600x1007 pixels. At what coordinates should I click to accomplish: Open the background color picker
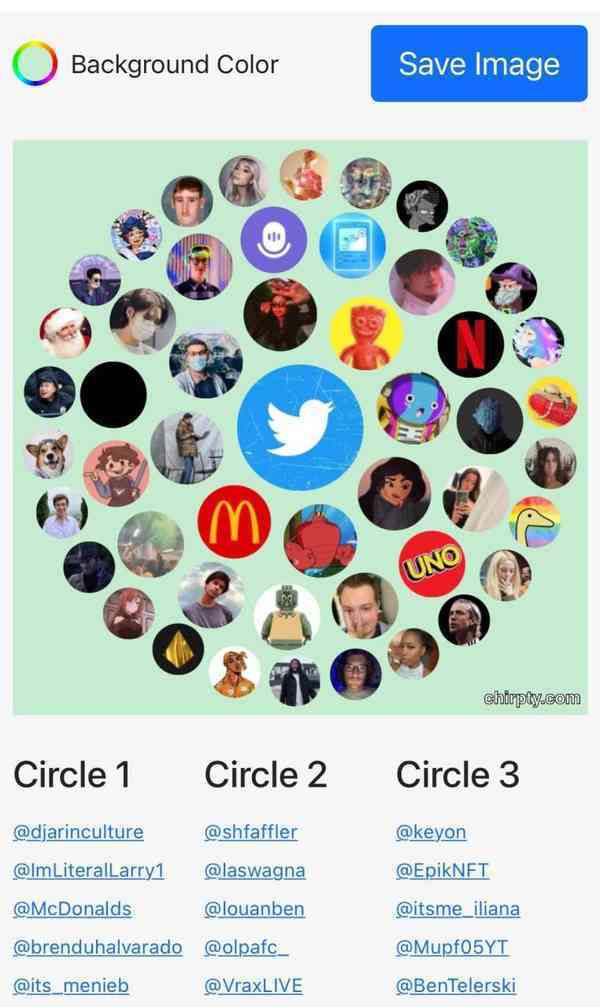point(34,64)
